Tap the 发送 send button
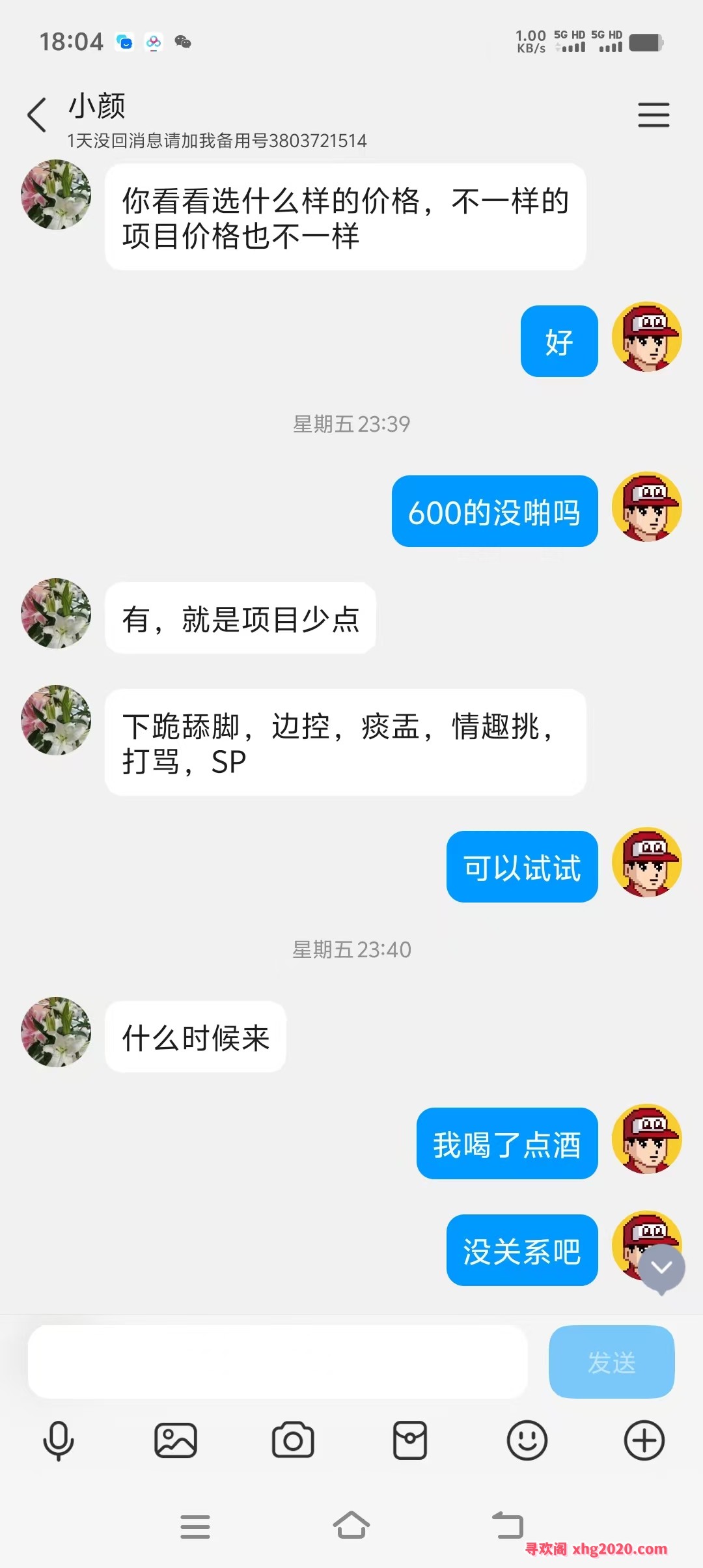Viewport: 703px width, 1568px height. point(611,1362)
